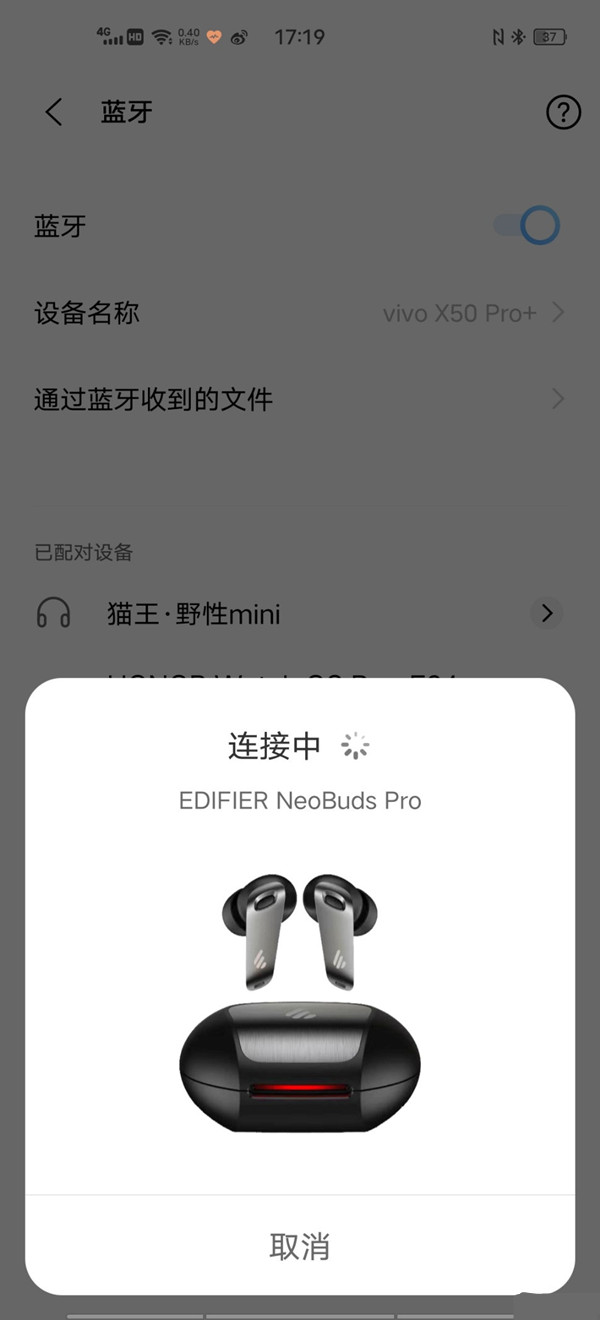Cancel the EDIFIER NeoBuds Pro connection
This screenshot has width=600, height=1320.
click(x=299, y=1247)
